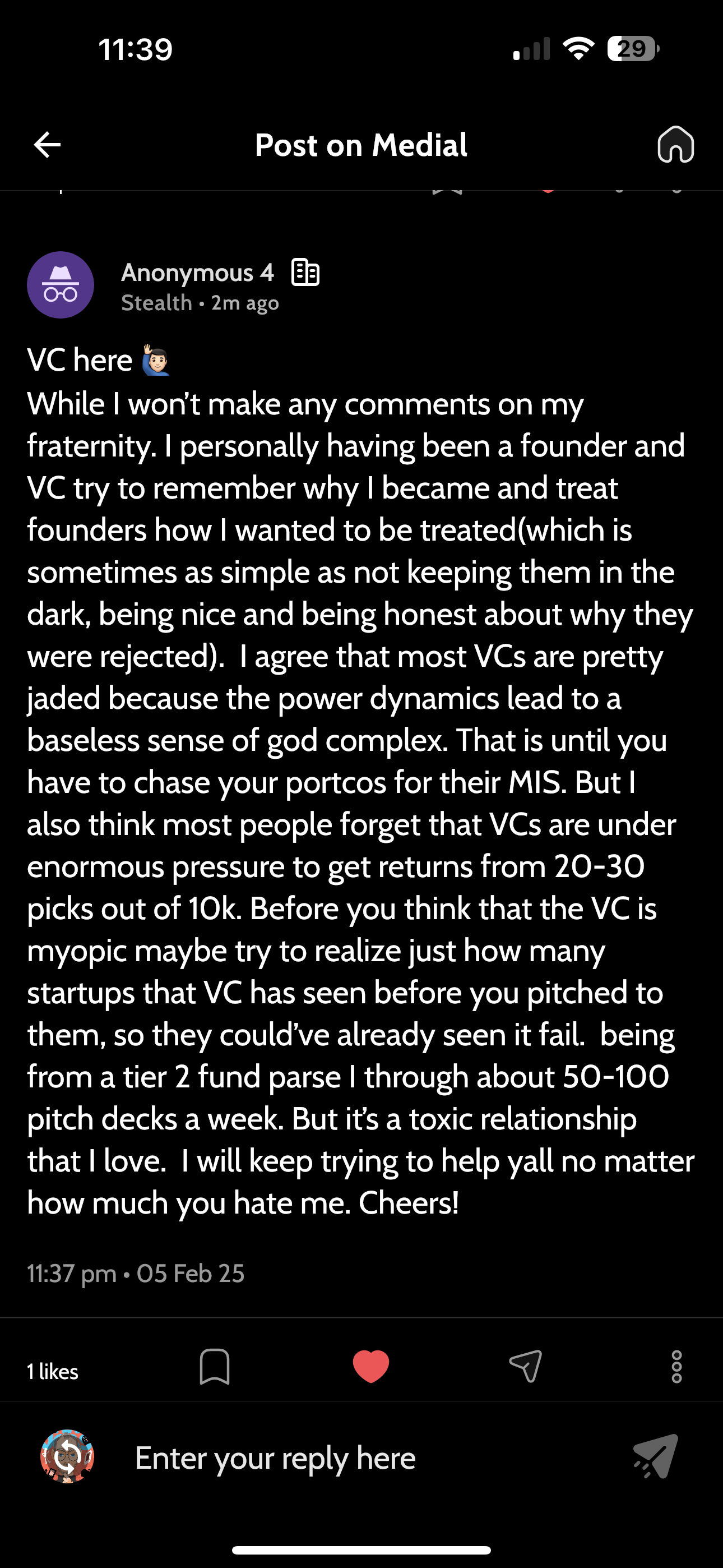Bookmark Anonymous 4's reply
The height and width of the screenshot is (1568, 723).
click(x=214, y=1367)
